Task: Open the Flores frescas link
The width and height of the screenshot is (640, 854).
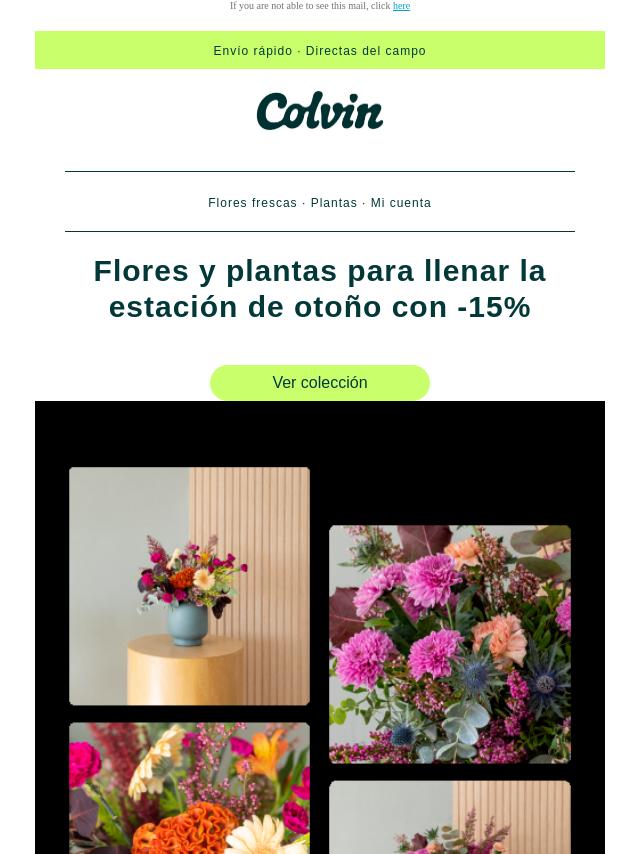Action: [252, 203]
